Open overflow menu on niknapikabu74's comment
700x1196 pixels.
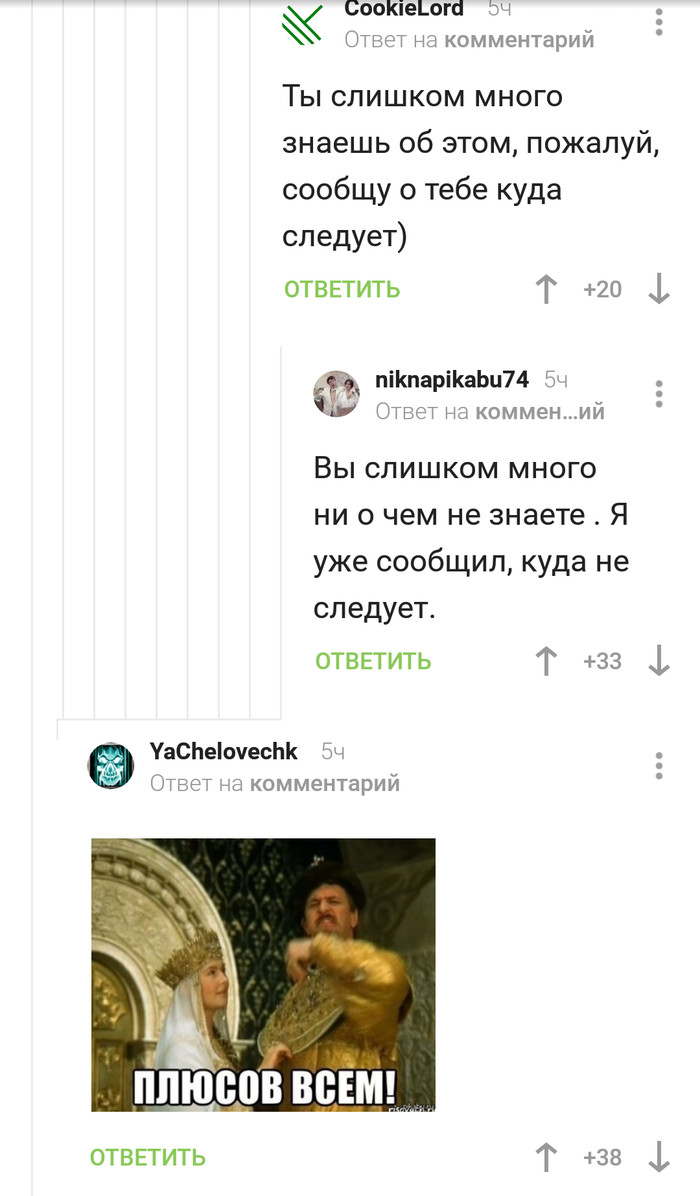coord(659,393)
